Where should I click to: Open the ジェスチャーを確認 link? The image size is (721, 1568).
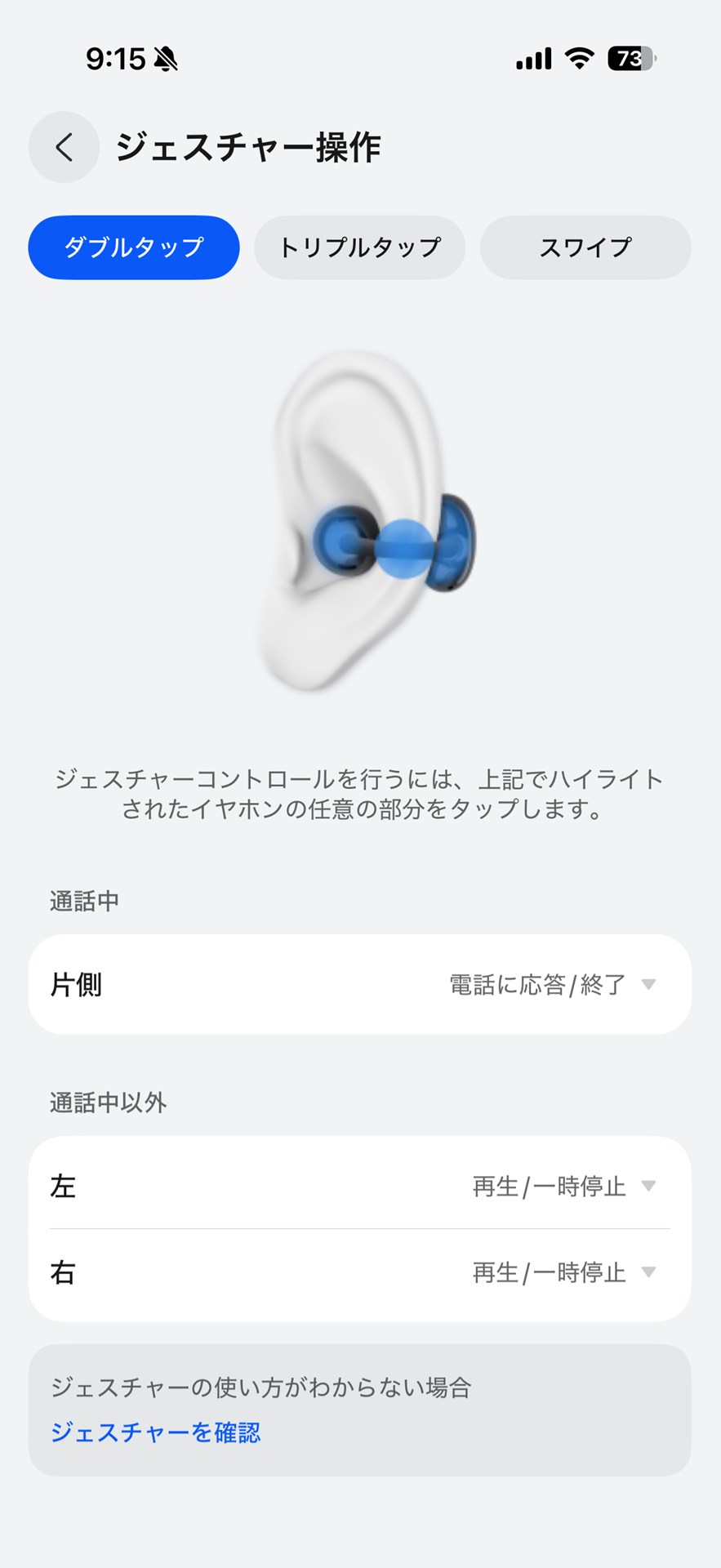156,1433
